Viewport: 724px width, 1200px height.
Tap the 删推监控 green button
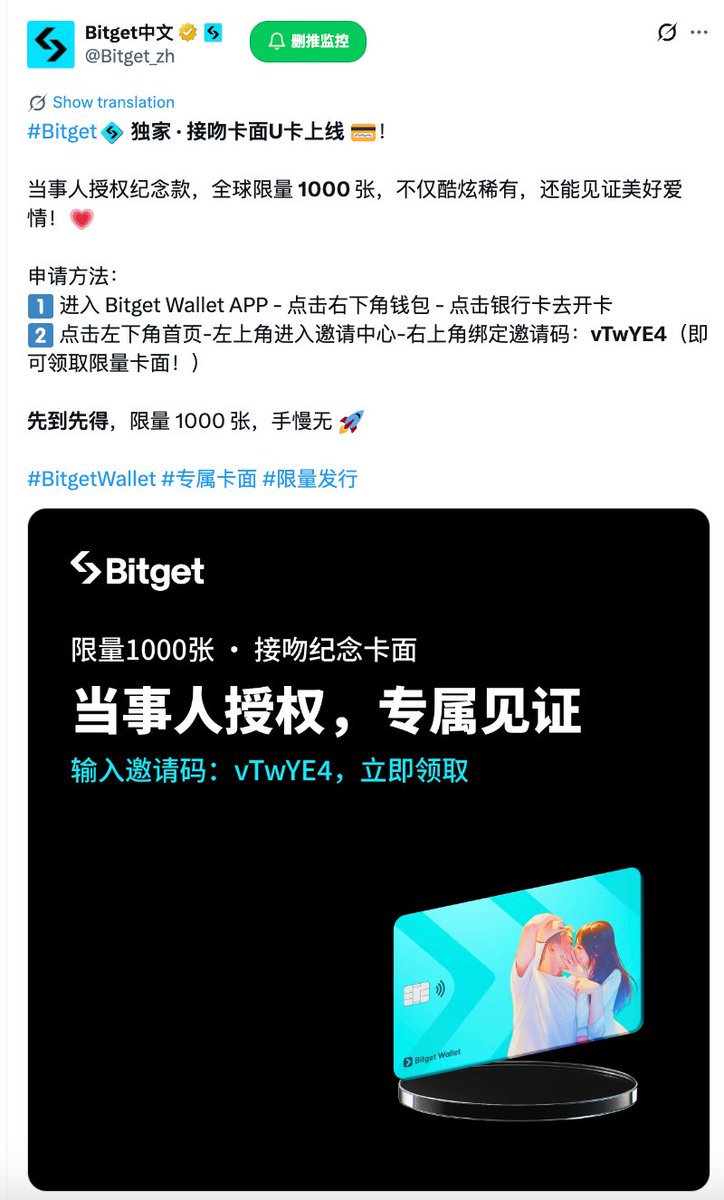coord(307,41)
